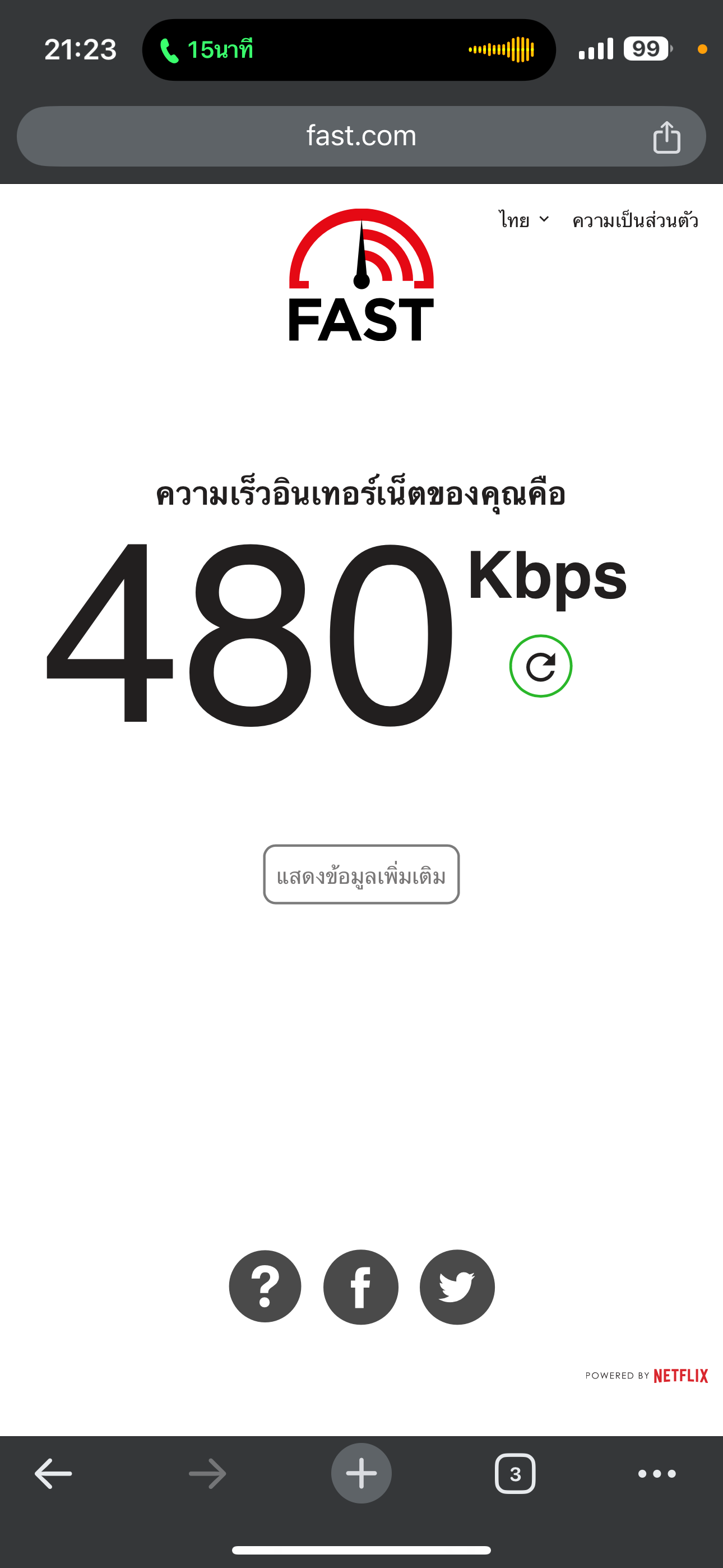Viewport: 723px width, 1568px height.
Task: Go back using the browser back arrow
Action: [x=54, y=1474]
